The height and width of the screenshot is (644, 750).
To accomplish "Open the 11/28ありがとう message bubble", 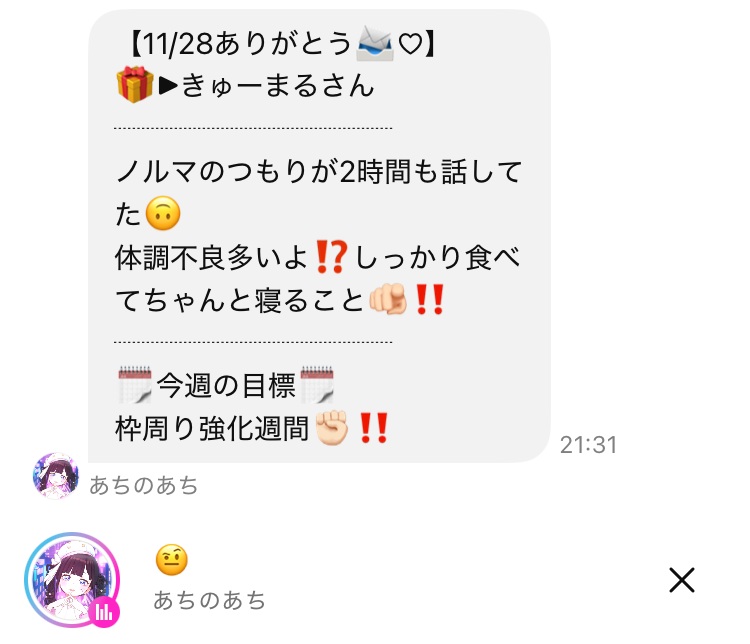I will tap(320, 235).
